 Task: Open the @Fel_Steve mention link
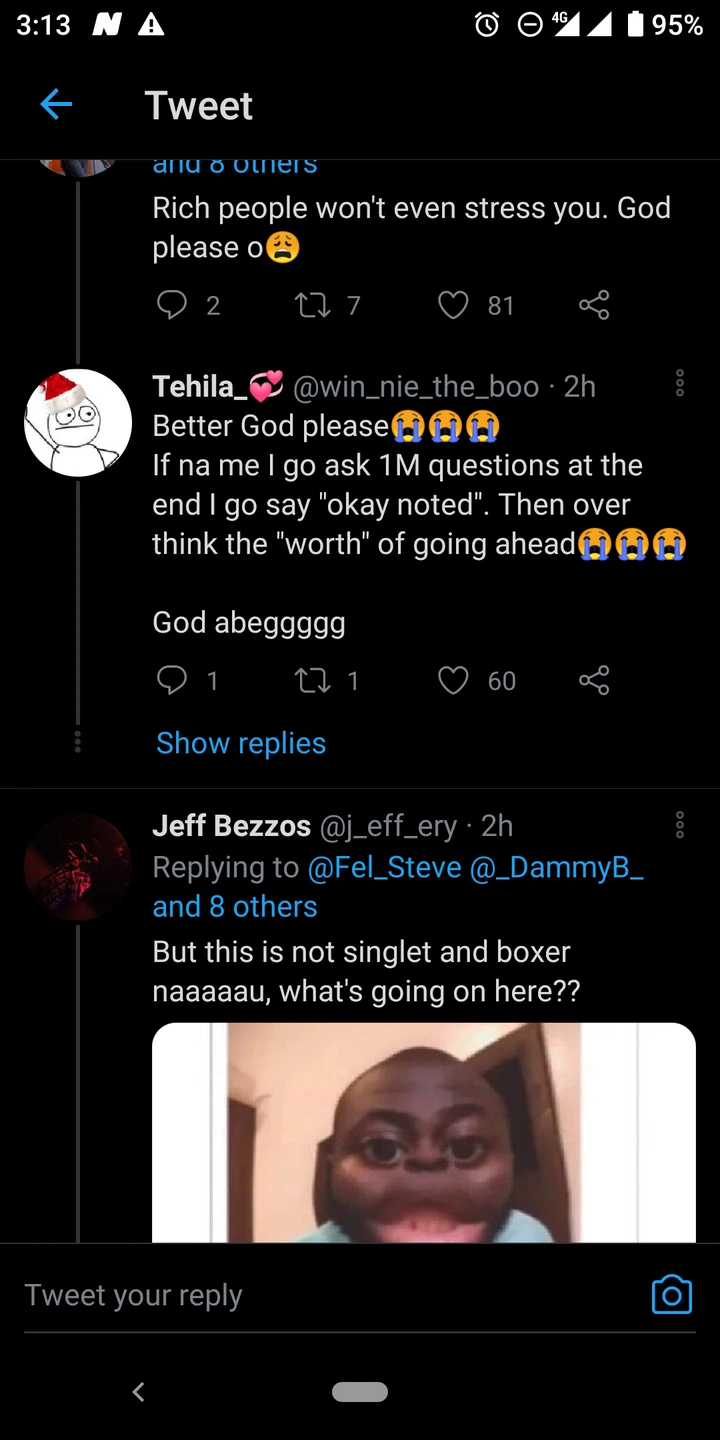coord(385,867)
